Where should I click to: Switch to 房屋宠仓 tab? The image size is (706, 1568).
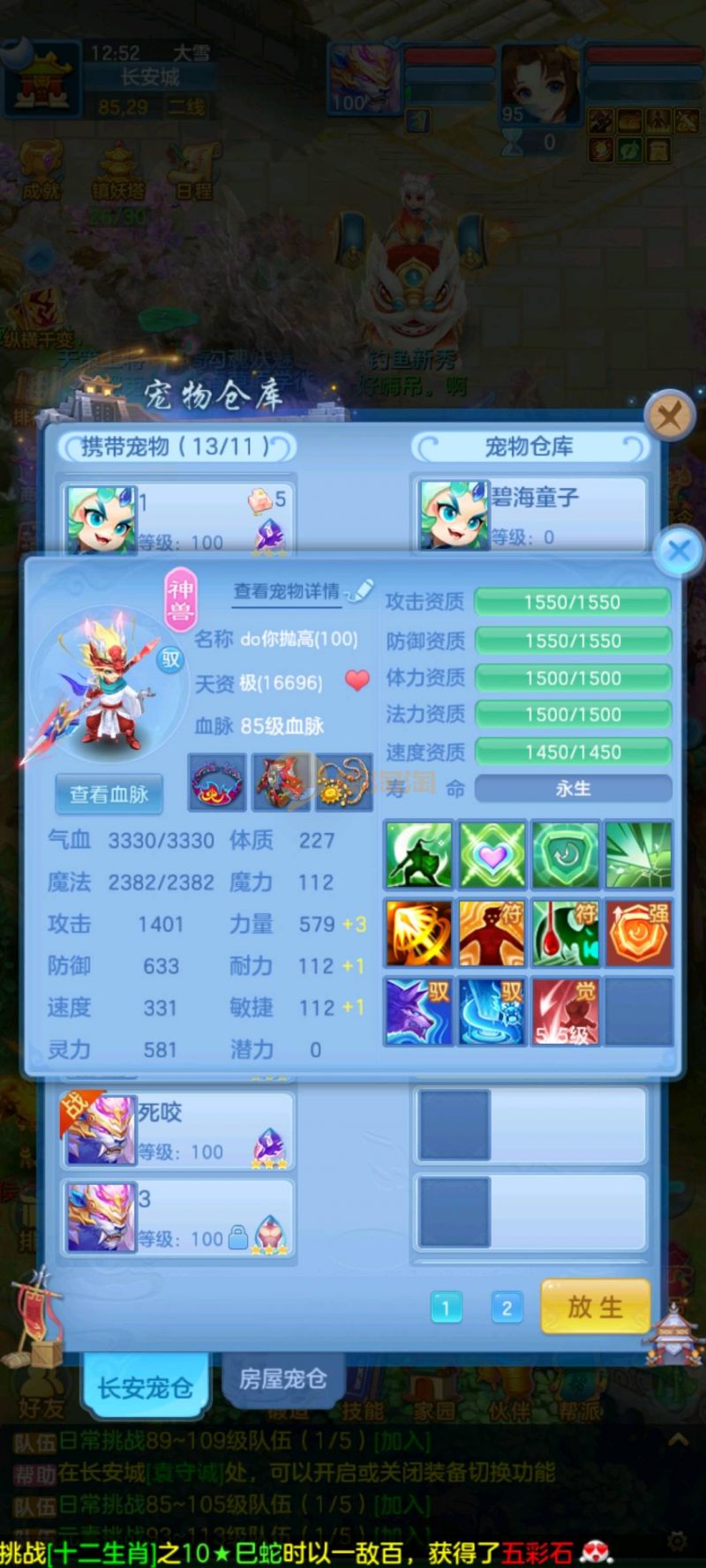point(282,1378)
